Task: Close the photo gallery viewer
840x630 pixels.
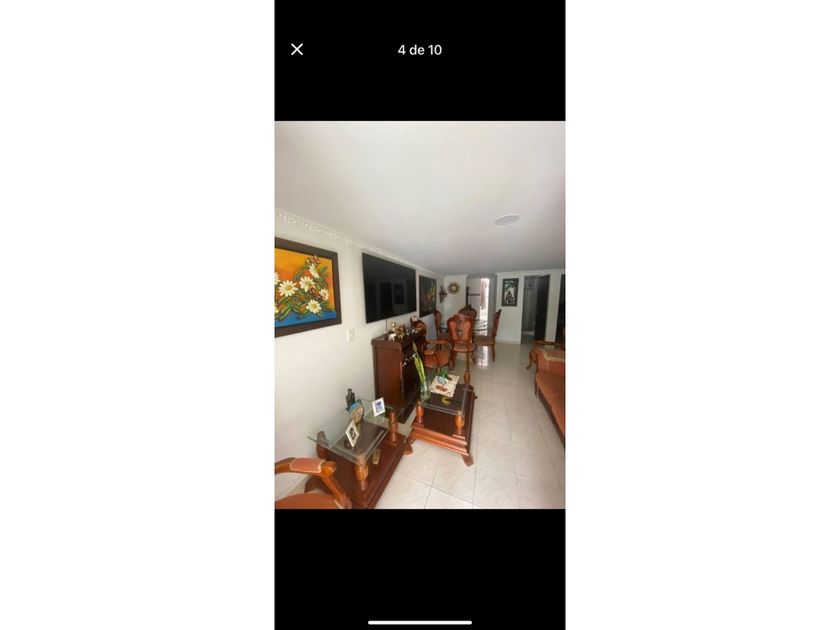Action: coord(297,49)
